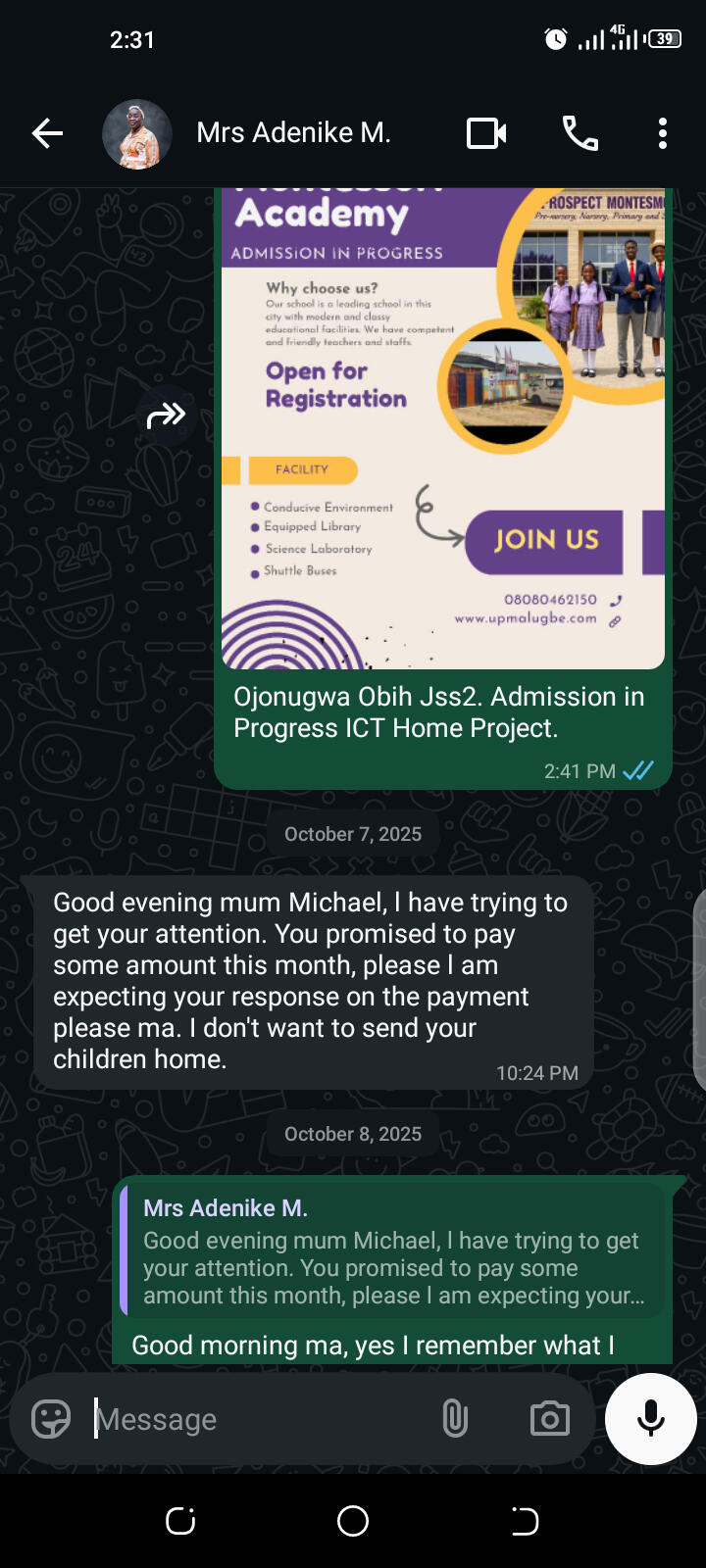Open the recent apps view

[180, 1521]
